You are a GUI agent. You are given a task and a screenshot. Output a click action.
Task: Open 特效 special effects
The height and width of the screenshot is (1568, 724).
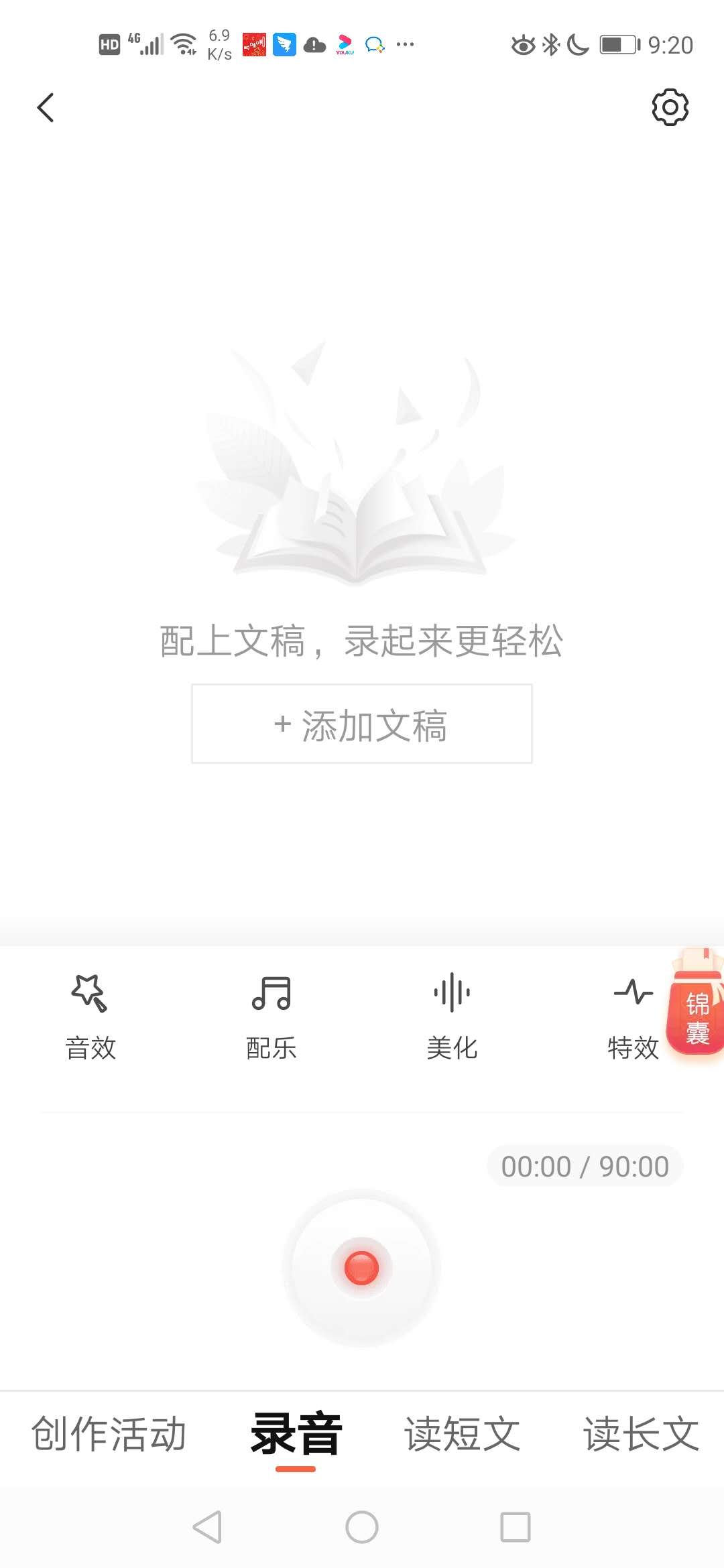coord(633,1017)
